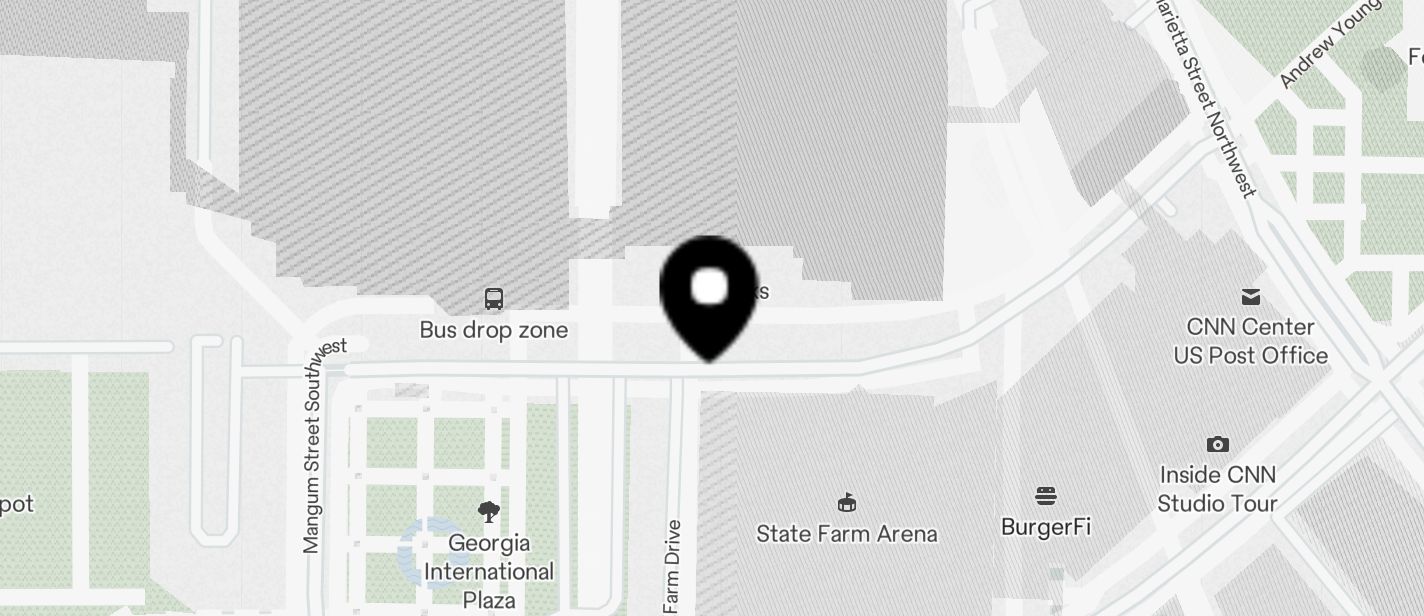Select the State Farm Arena map marker
The width and height of the screenshot is (1424, 616).
[847, 502]
